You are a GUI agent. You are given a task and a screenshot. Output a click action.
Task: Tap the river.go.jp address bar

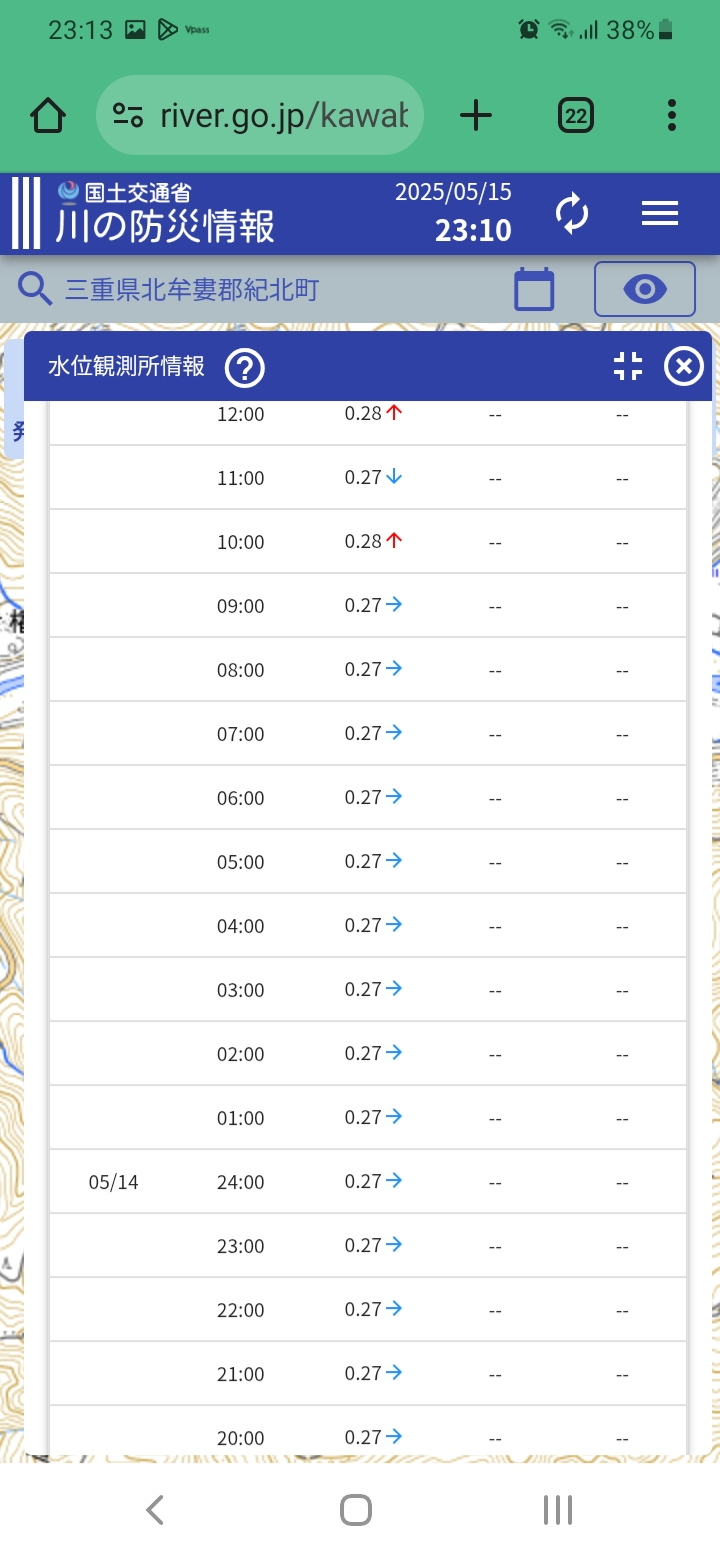click(x=260, y=116)
